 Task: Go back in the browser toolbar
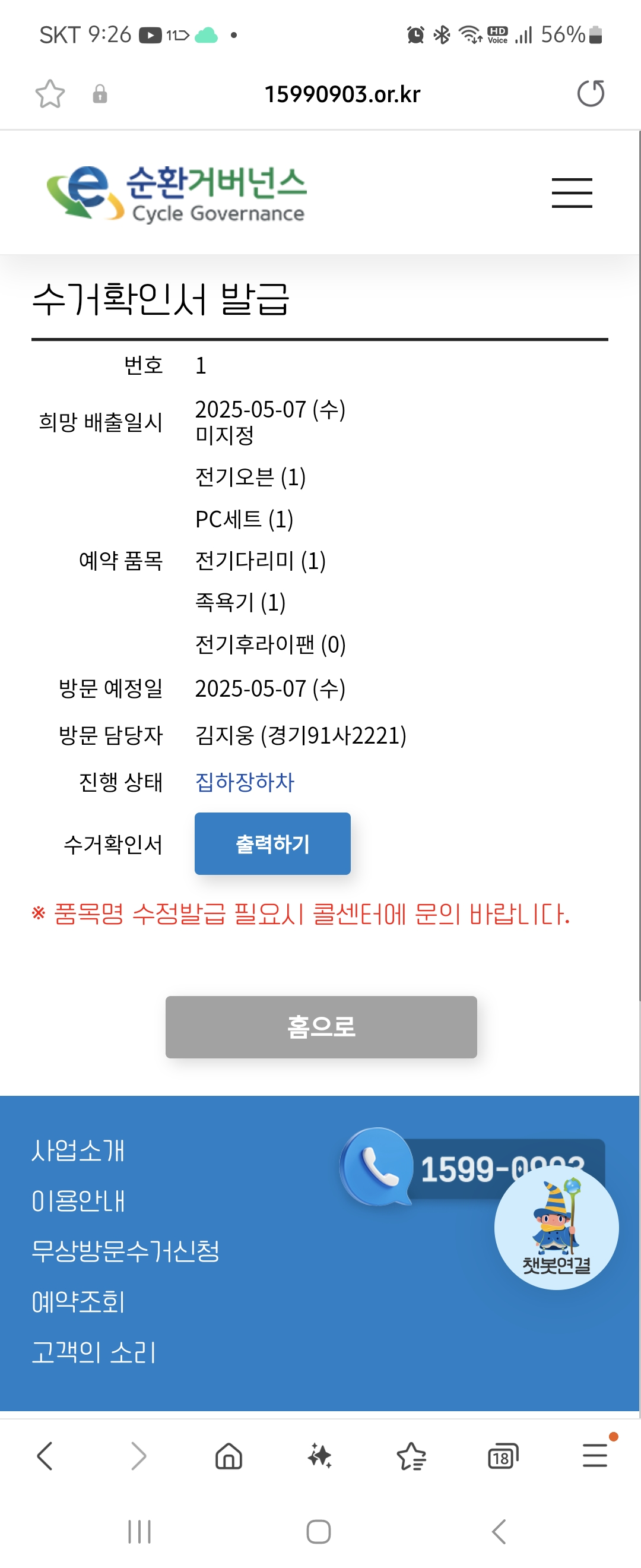click(x=45, y=1456)
